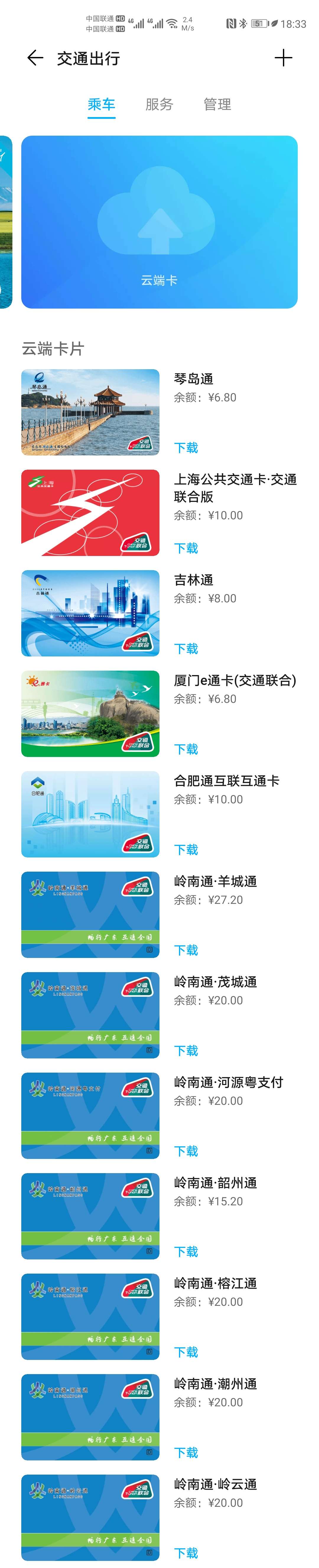Add a new transit card
Screen dimensions: 319x1568
pos(283,59)
